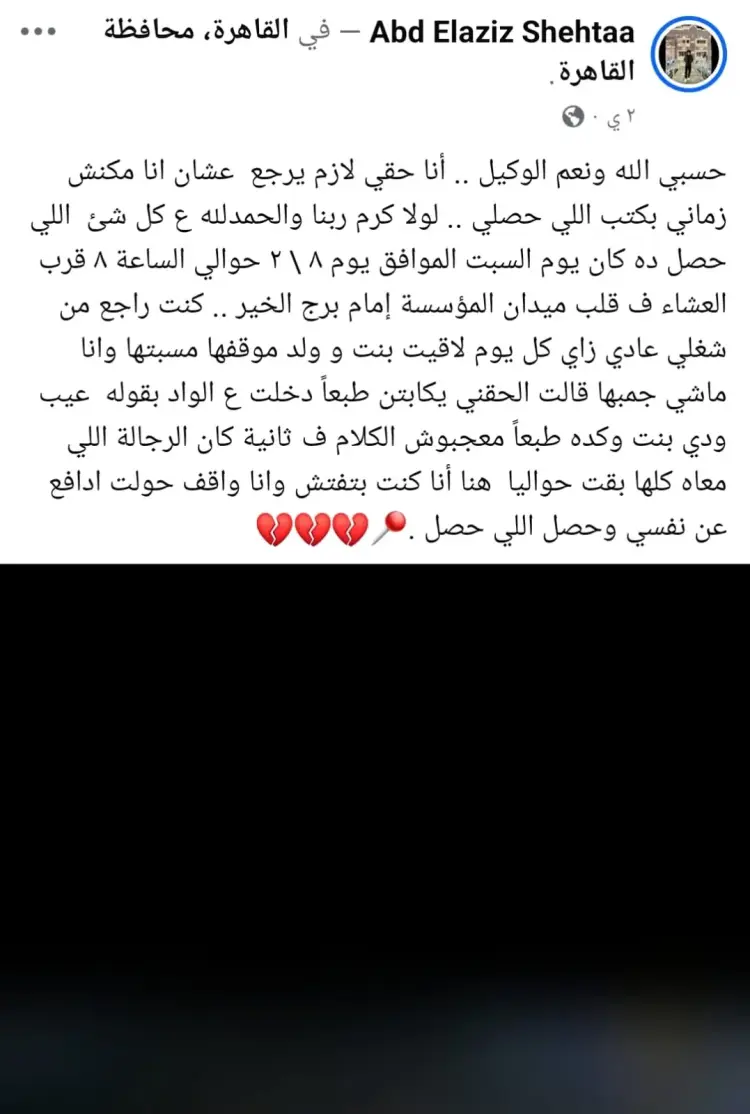Viewport: 750px width, 1114px height.
Task: Open Abd Elaziz Shehtaa's profile name link
Action: click(x=502, y=33)
